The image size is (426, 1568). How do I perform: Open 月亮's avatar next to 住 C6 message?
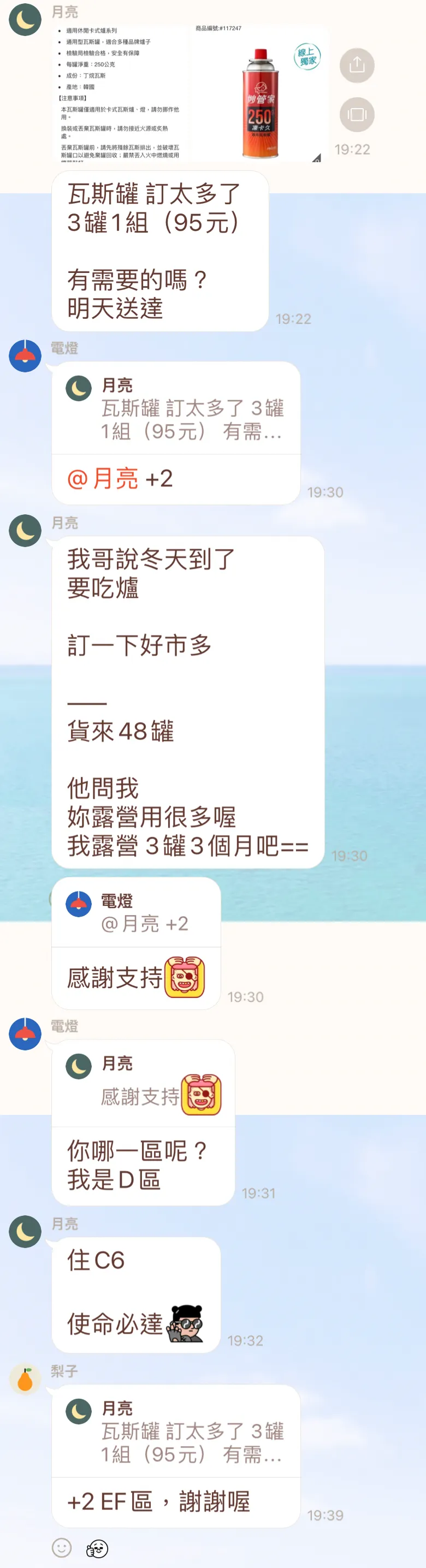(x=25, y=1231)
